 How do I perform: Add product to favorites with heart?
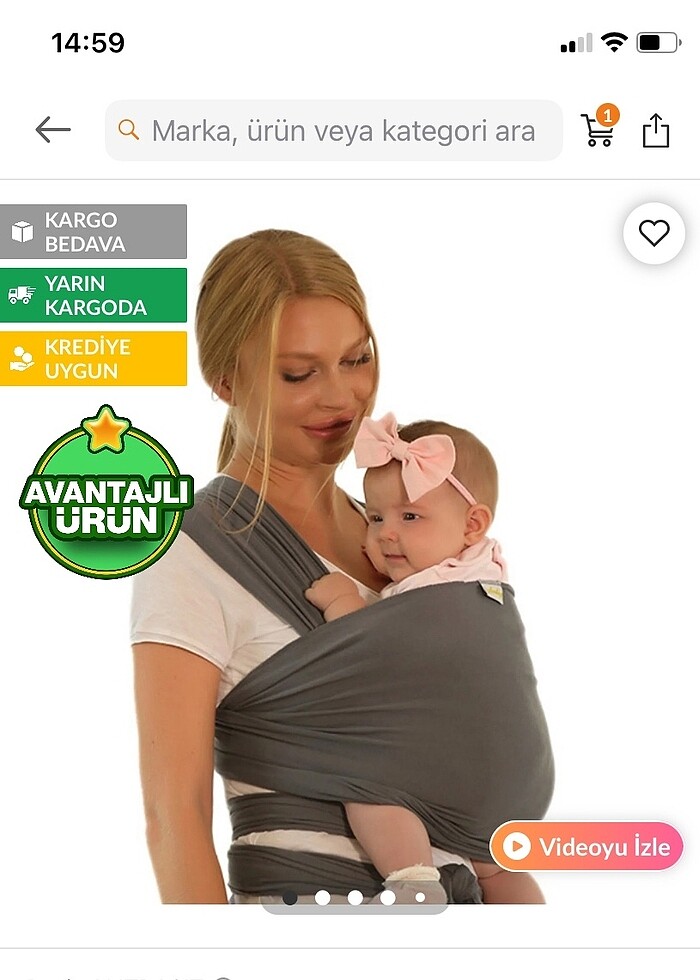[x=654, y=234]
